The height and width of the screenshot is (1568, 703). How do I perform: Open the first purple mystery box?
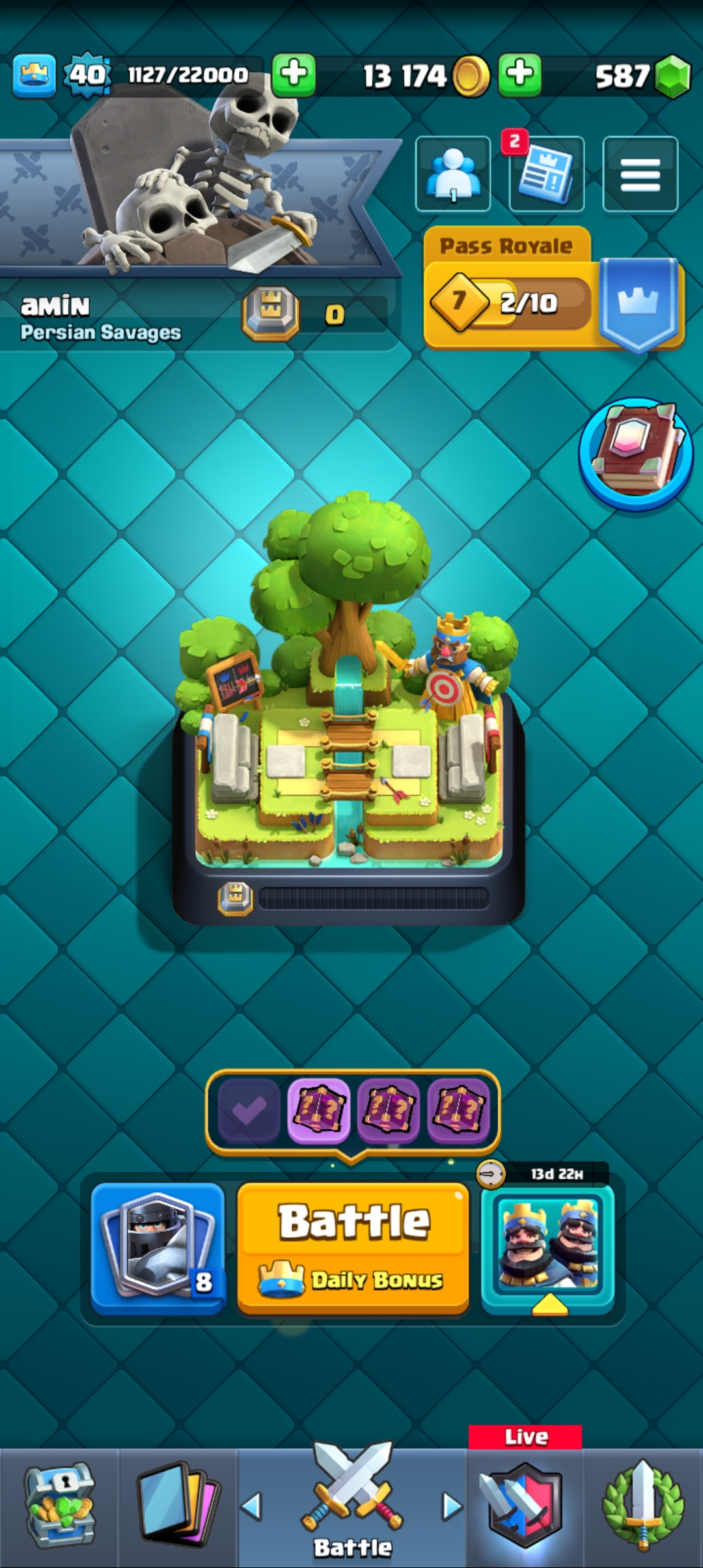coord(318,1110)
